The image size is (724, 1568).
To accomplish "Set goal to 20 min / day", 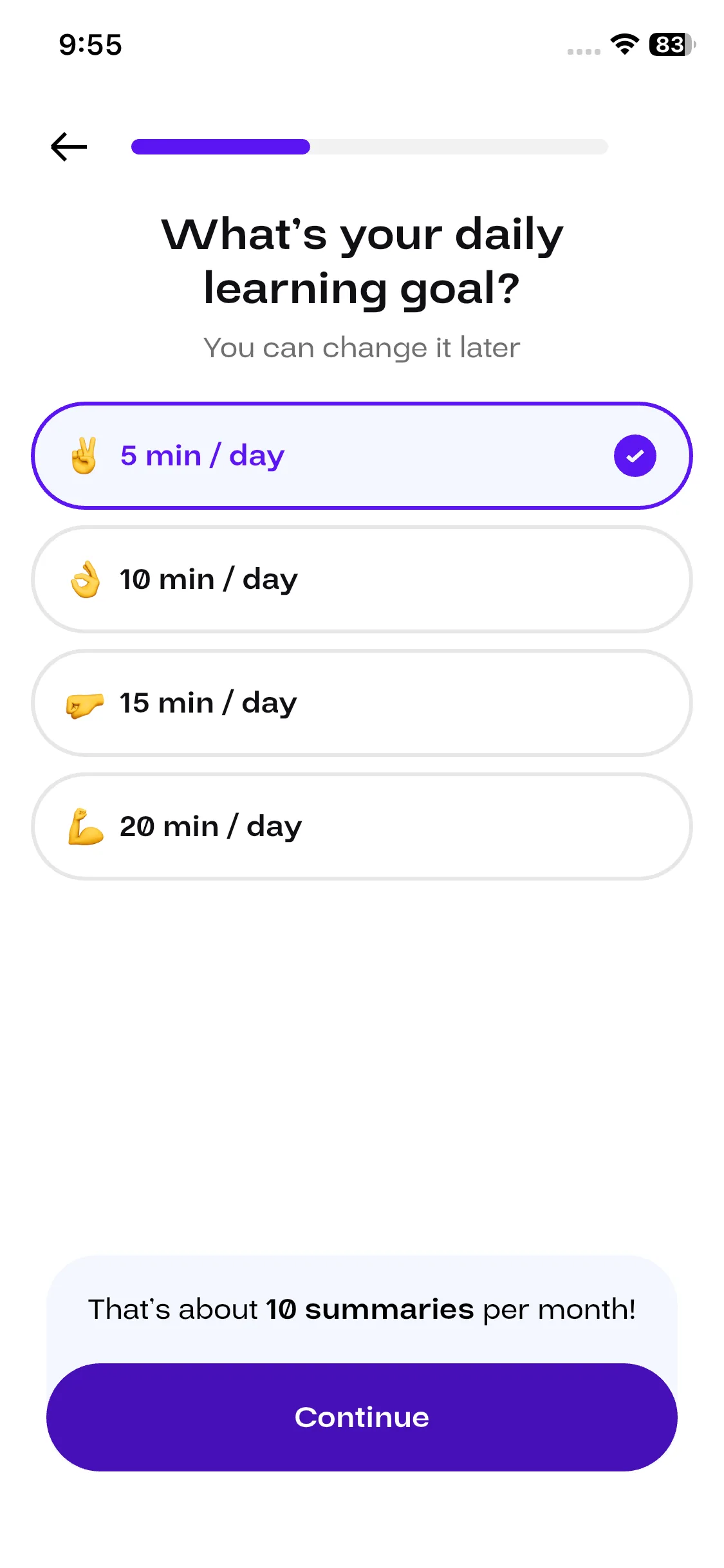I will click(x=362, y=826).
